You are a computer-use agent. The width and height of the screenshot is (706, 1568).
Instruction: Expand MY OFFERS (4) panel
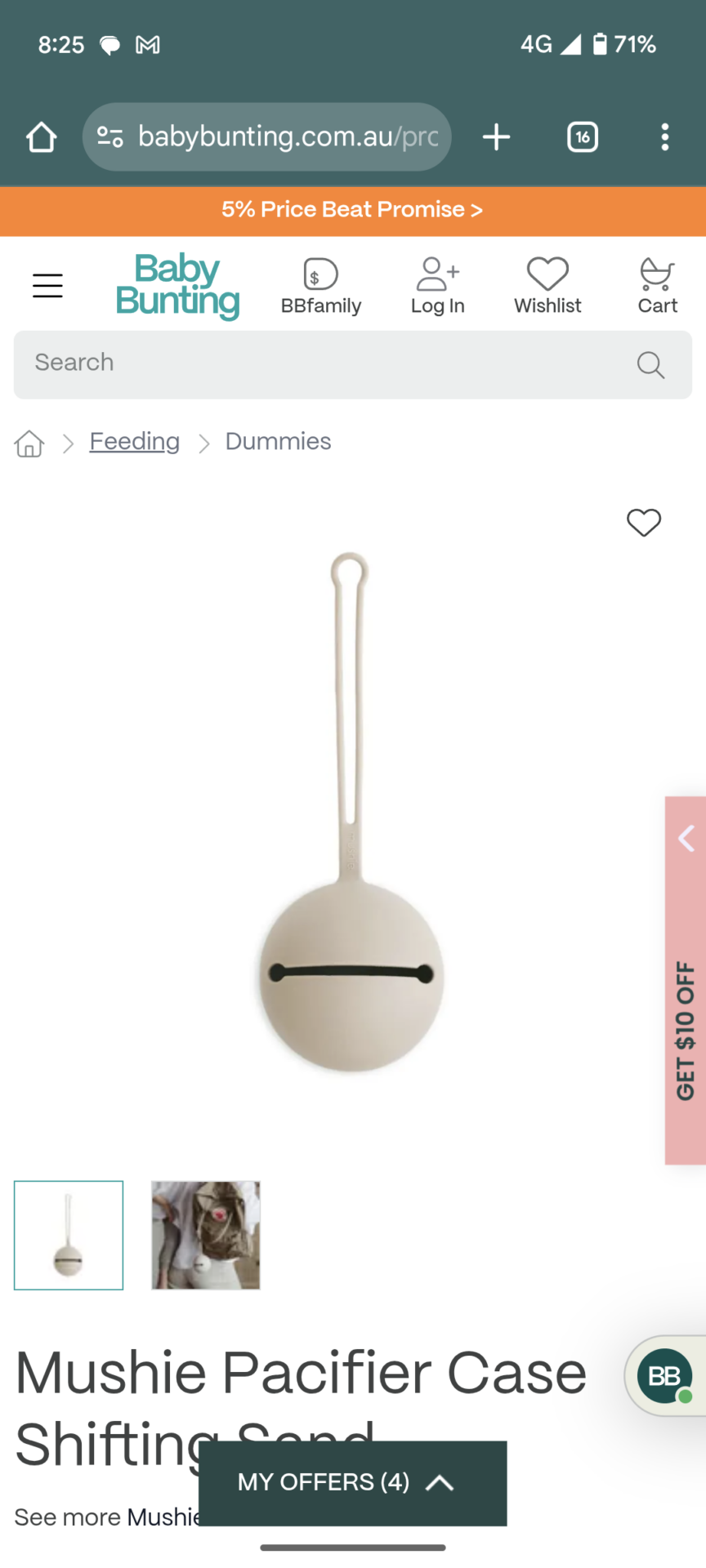click(352, 1482)
